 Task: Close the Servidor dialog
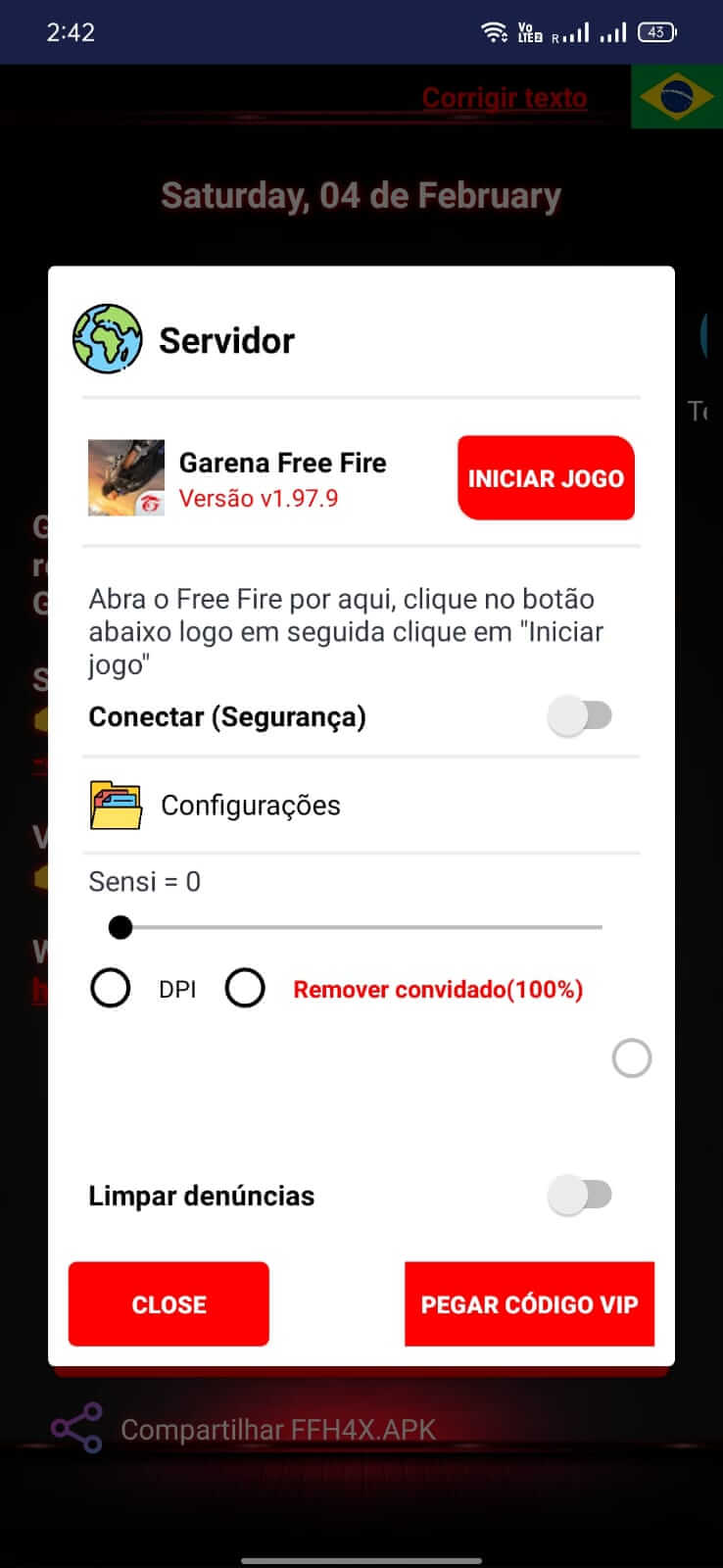169,1304
